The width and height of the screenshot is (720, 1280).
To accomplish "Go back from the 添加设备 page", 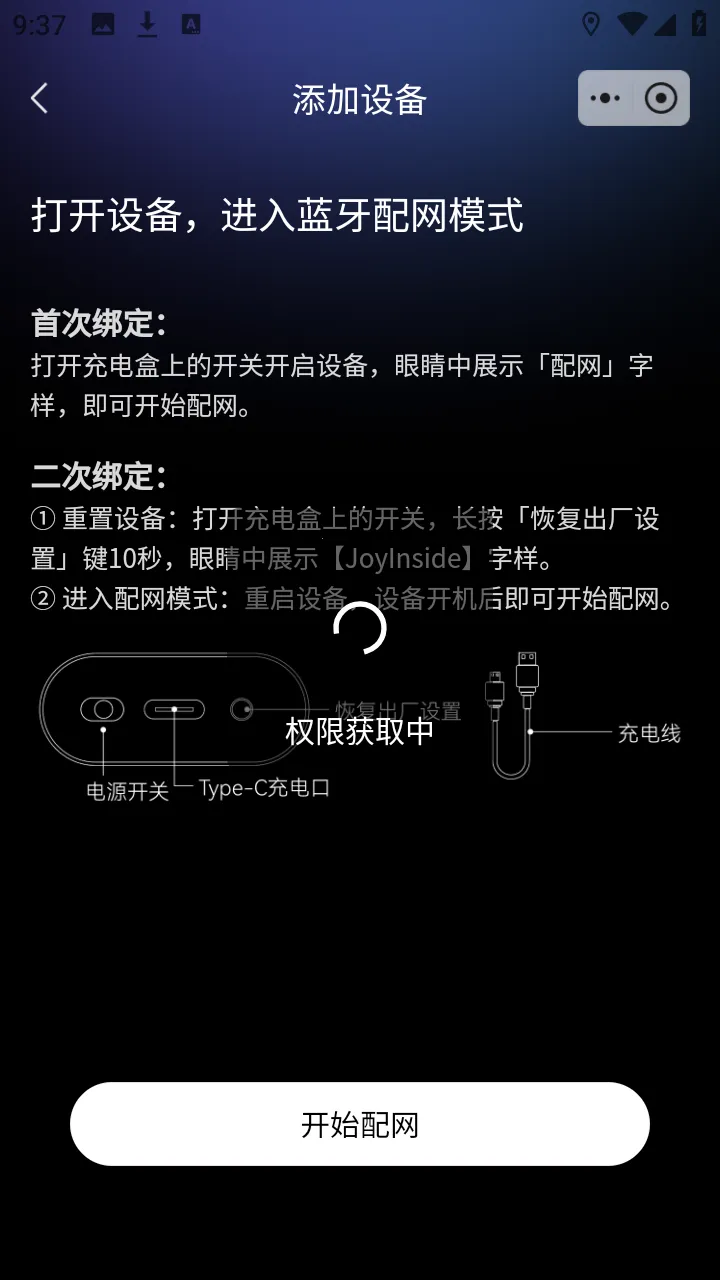I will click(40, 98).
